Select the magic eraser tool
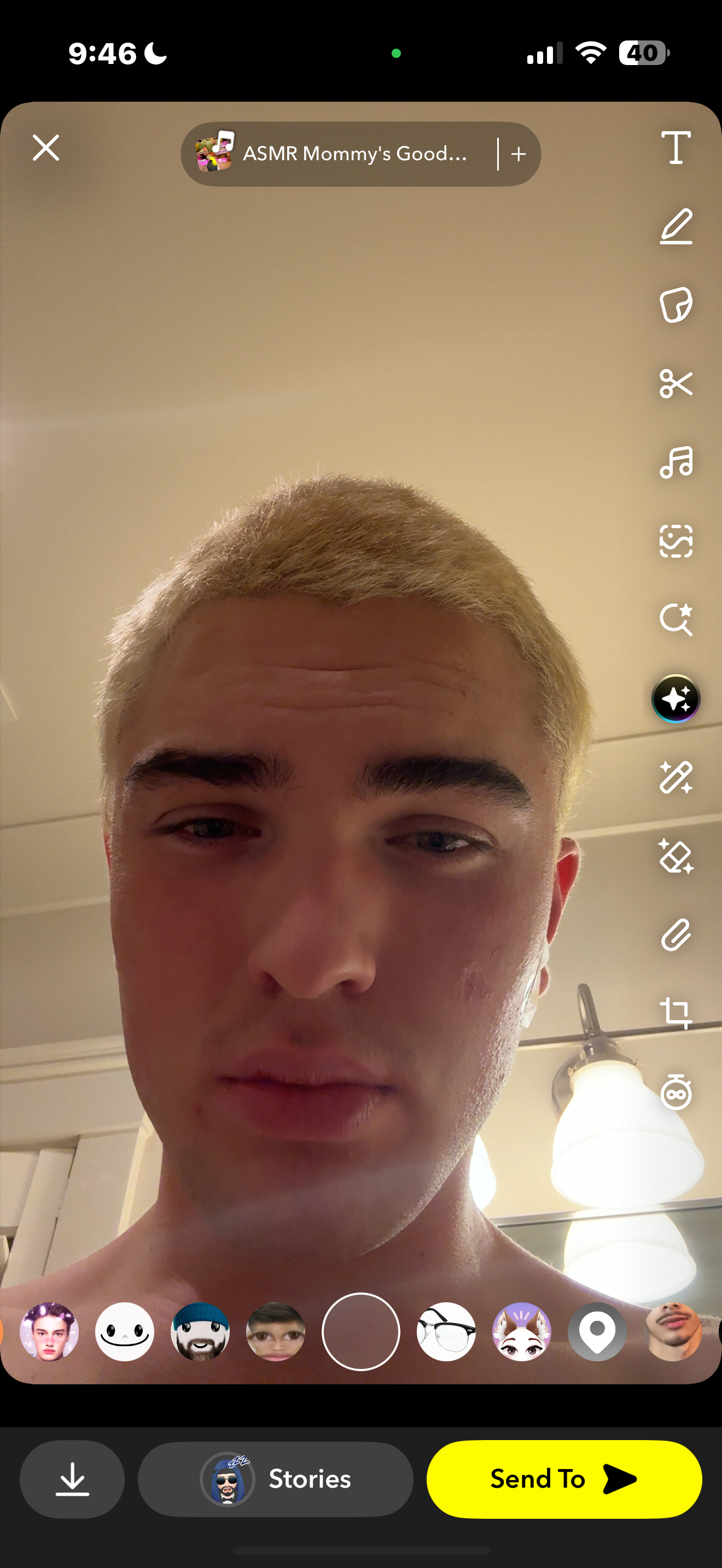722x1568 pixels. [x=676, y=856]
